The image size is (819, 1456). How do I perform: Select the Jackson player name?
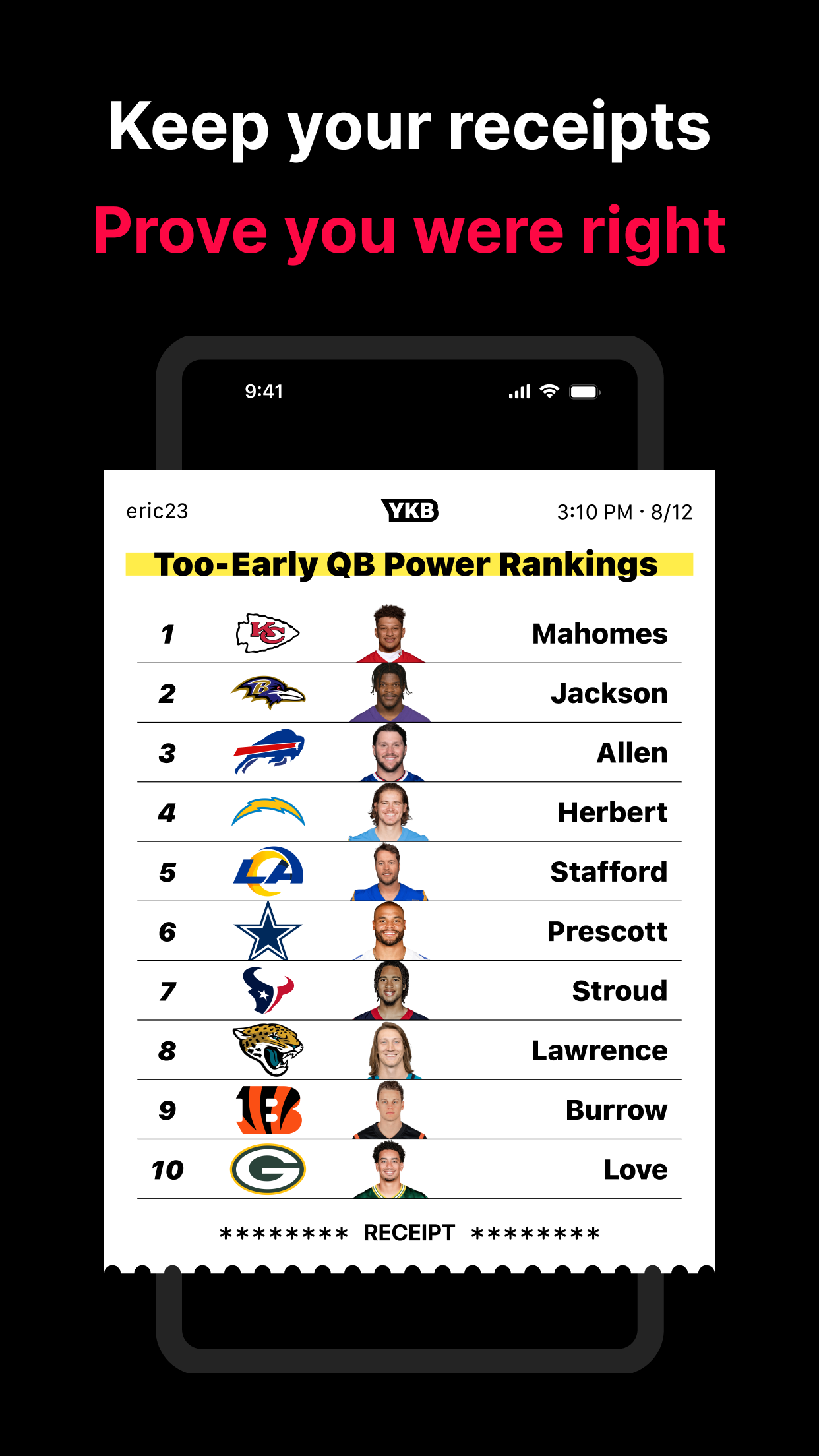coord(609,692)
